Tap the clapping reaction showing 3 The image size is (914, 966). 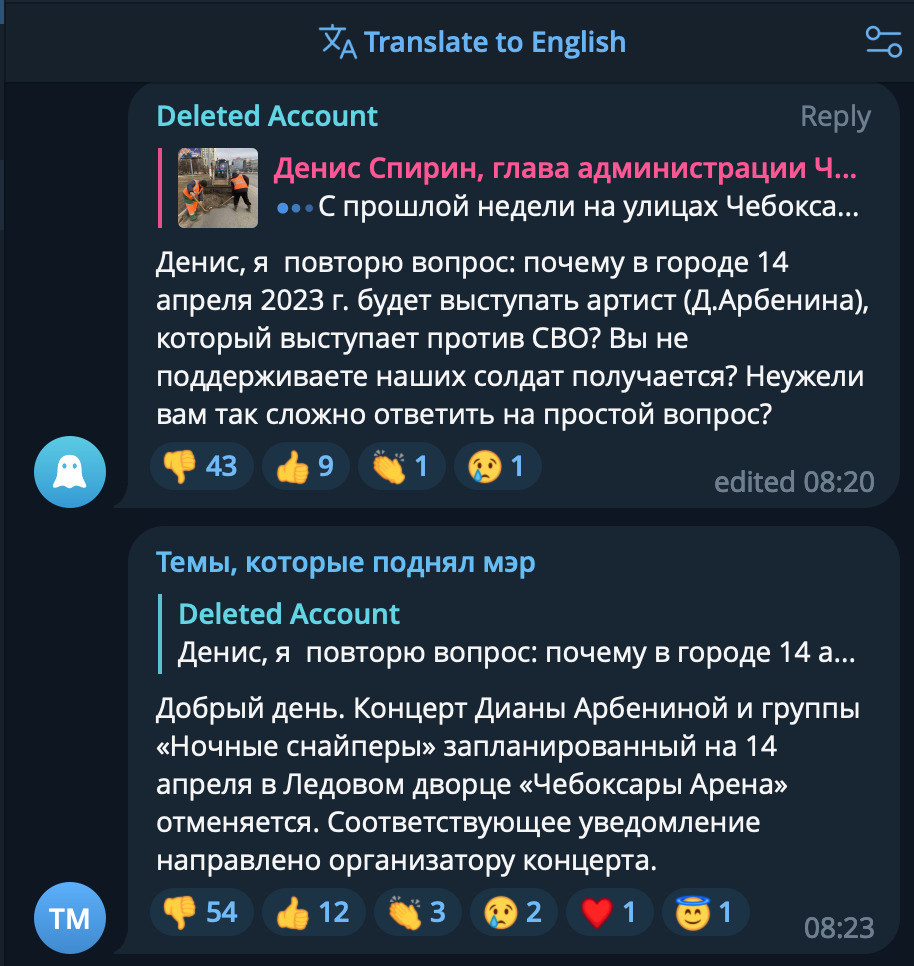(x=416, y=912)
